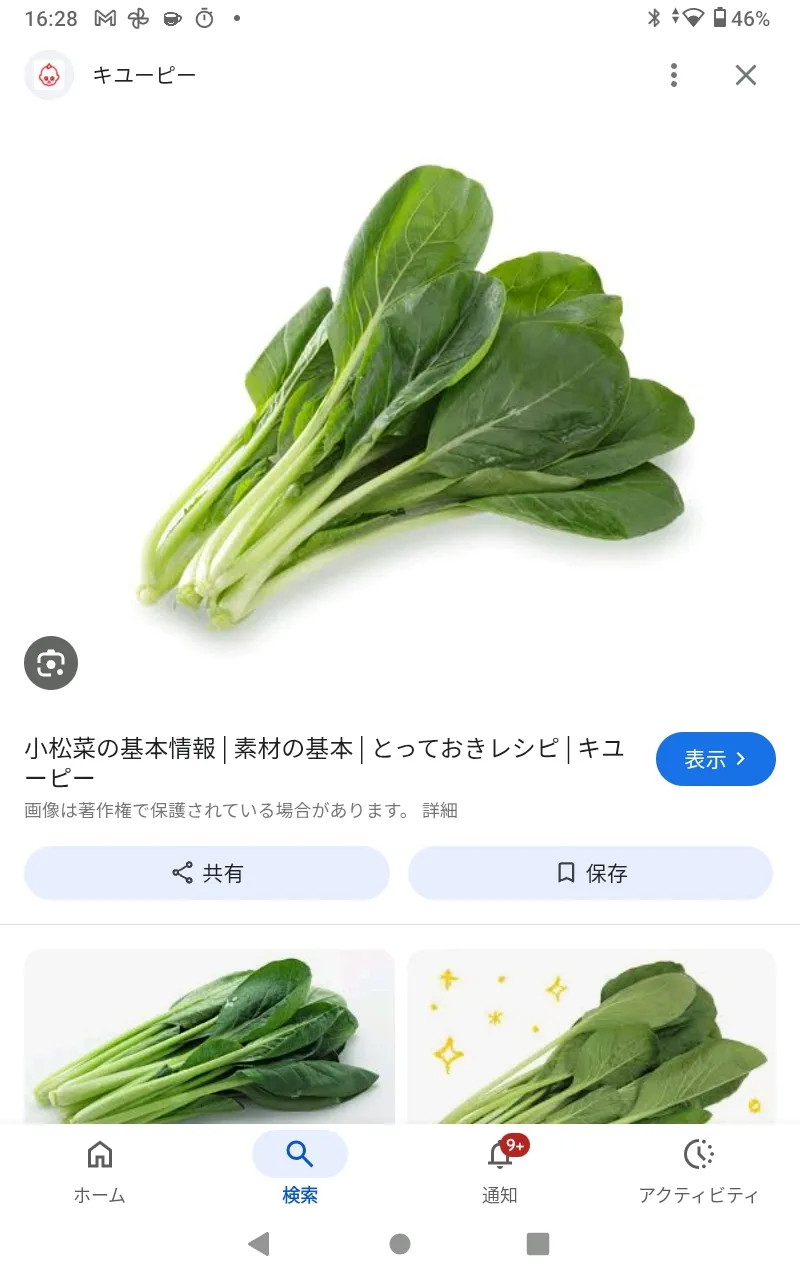
Task: Save the image with 保存
Action: pyautogui.click(x=590, y=873)
